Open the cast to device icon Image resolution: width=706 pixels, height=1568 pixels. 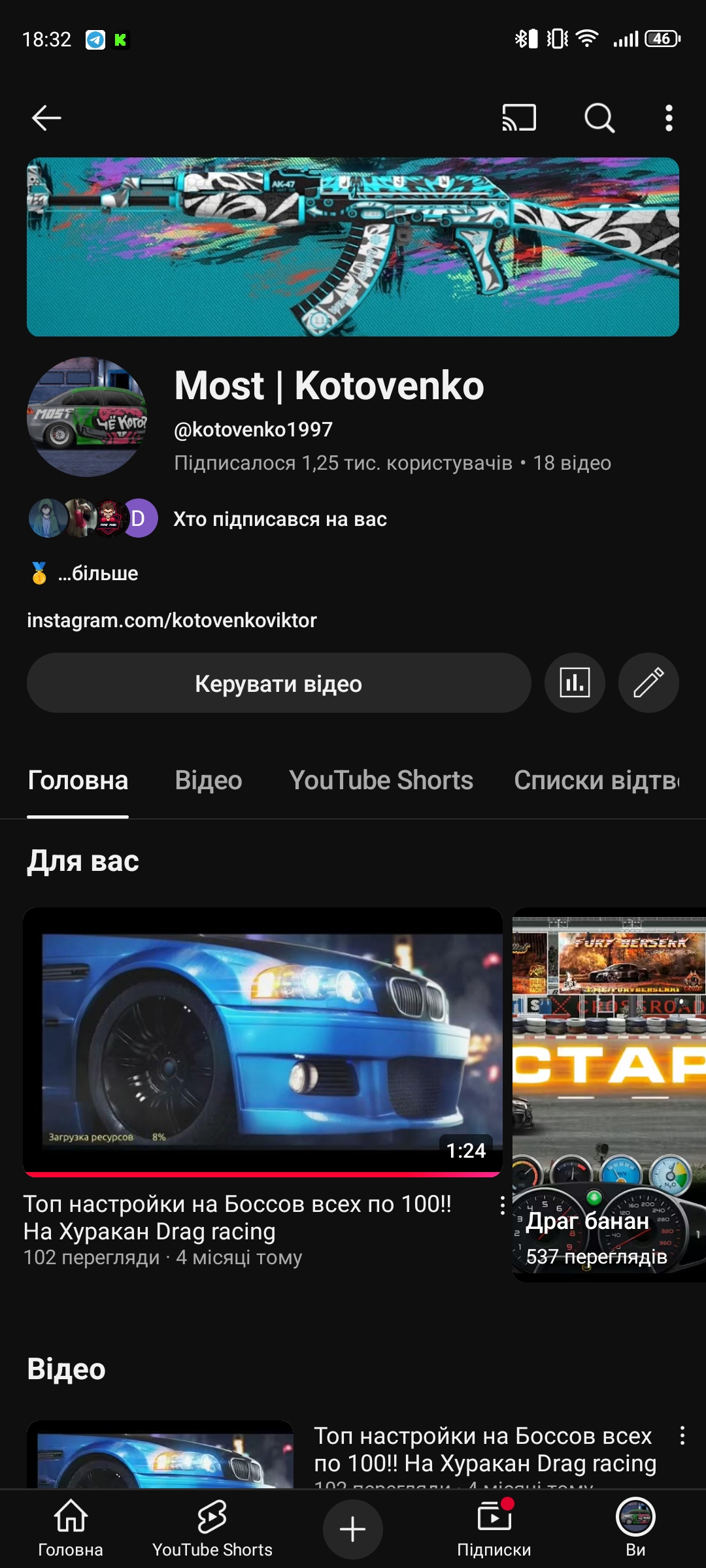pos(519,118)
